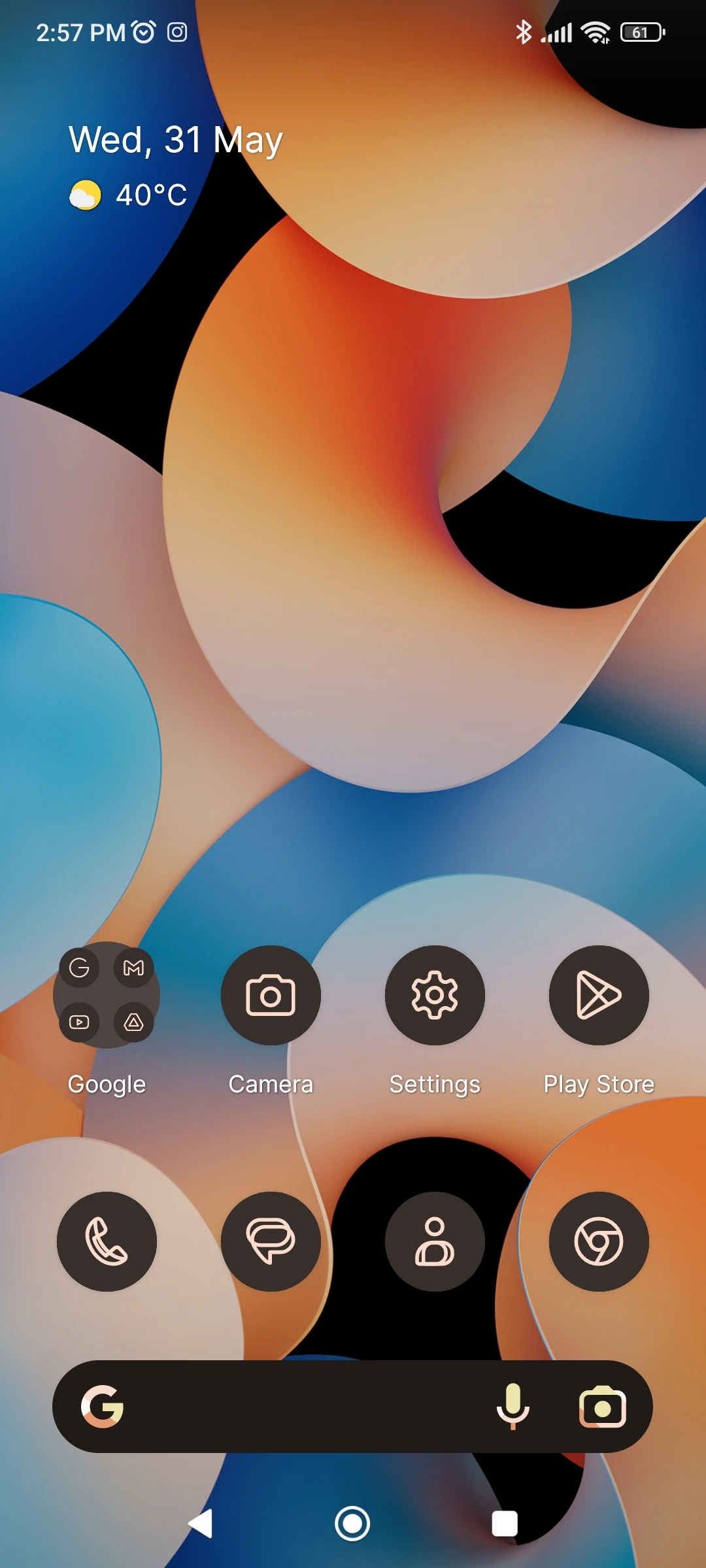Open the weather widget showing 40°C

click(129, 195)
